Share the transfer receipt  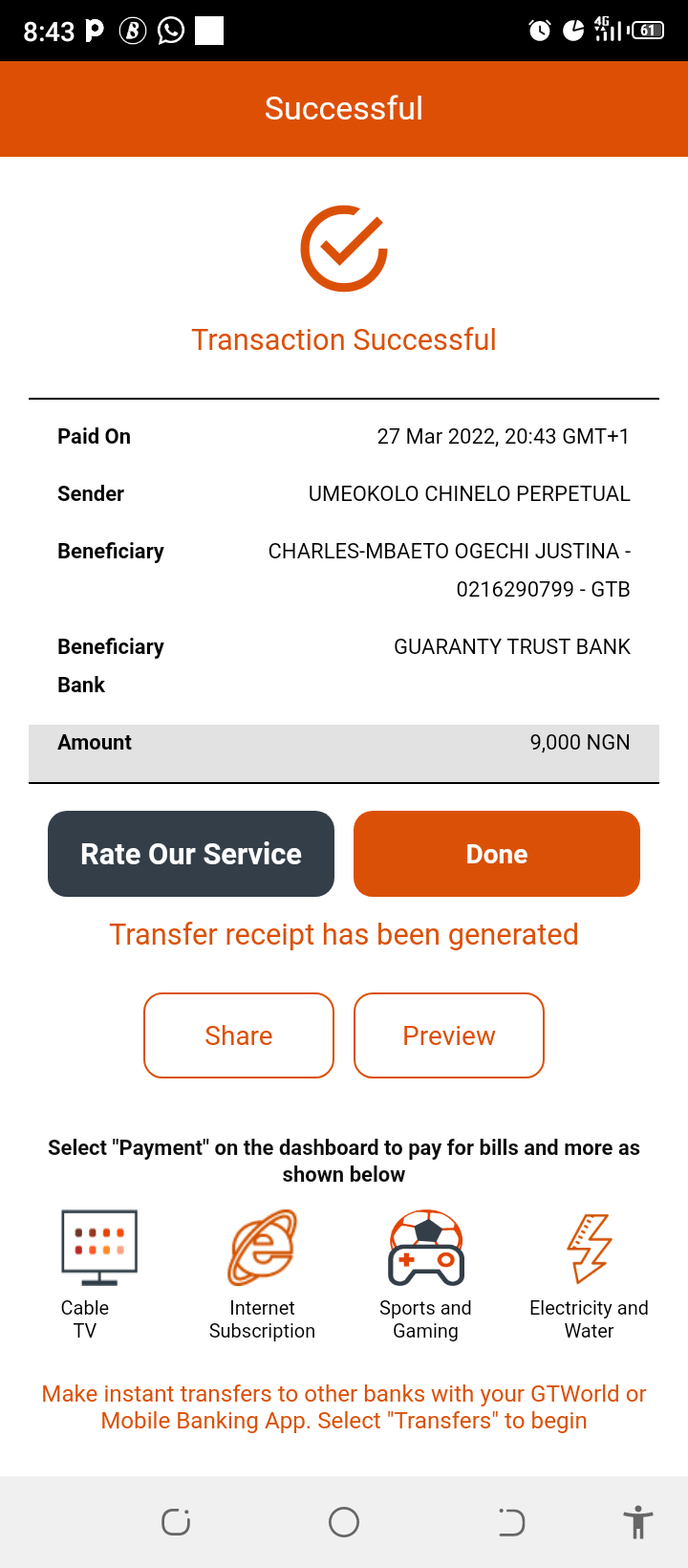tap(239, 1035)
